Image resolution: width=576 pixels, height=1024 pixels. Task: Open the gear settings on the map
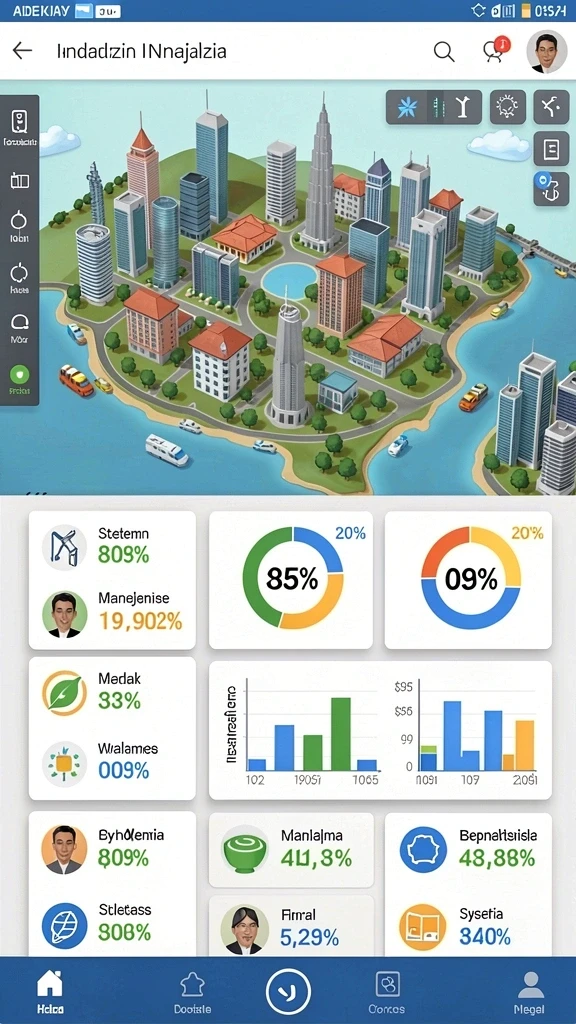(507, 106)
